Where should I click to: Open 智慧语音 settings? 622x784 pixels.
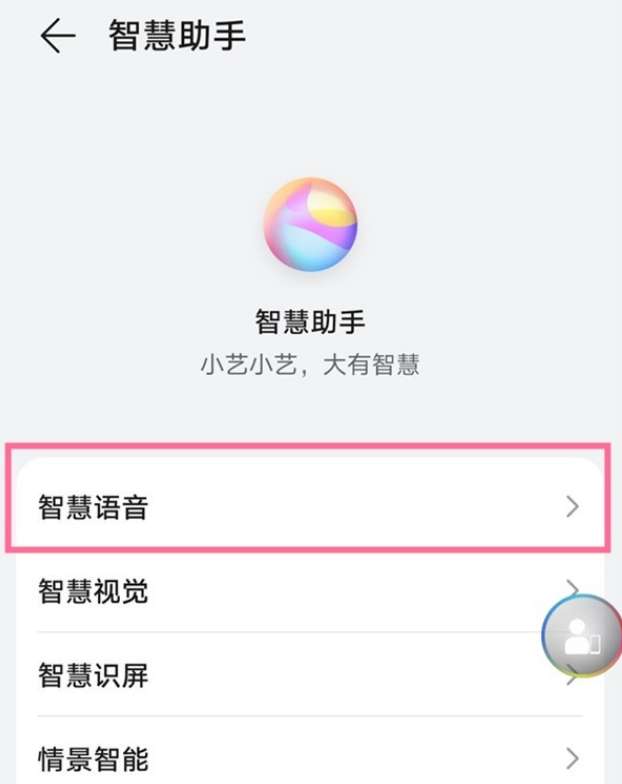tap(308, 506)
